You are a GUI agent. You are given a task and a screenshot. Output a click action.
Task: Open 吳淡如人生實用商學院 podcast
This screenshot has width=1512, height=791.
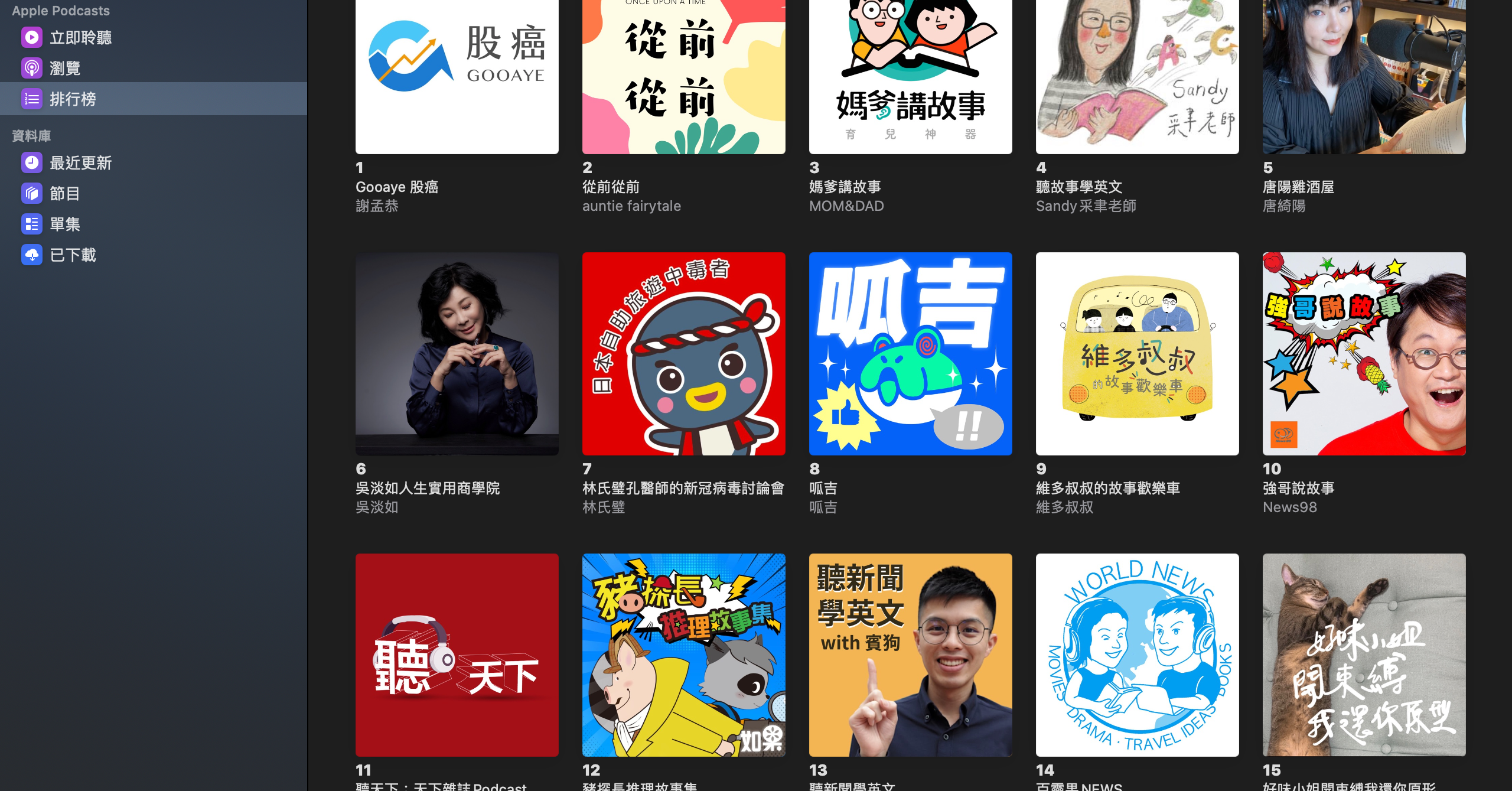457,354
